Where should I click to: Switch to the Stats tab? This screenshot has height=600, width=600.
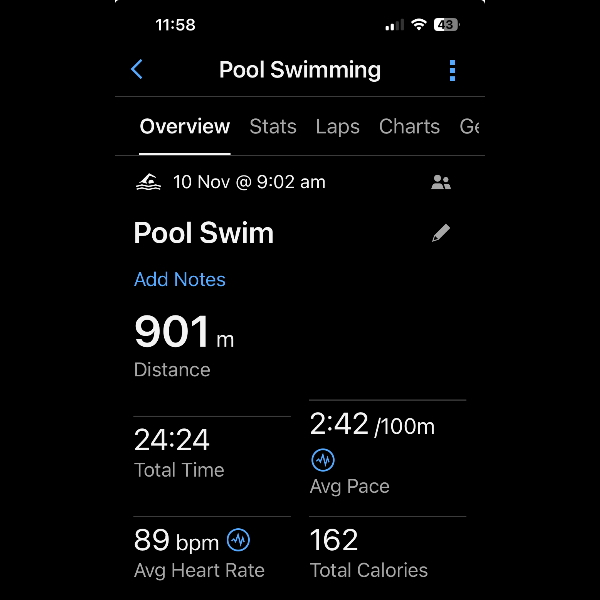pos(273,127)
